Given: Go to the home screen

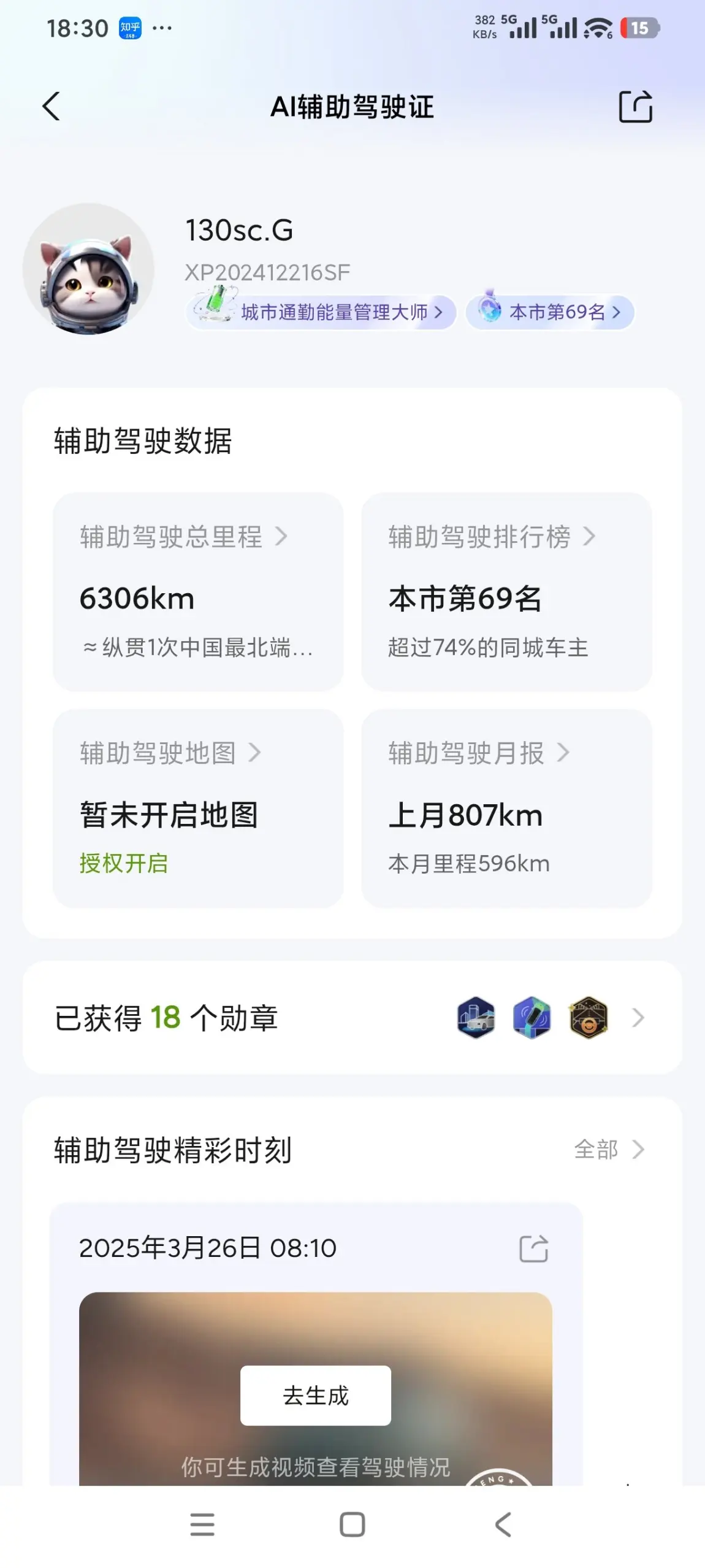Looking at the screenshot, I should tap(352, 1524).
